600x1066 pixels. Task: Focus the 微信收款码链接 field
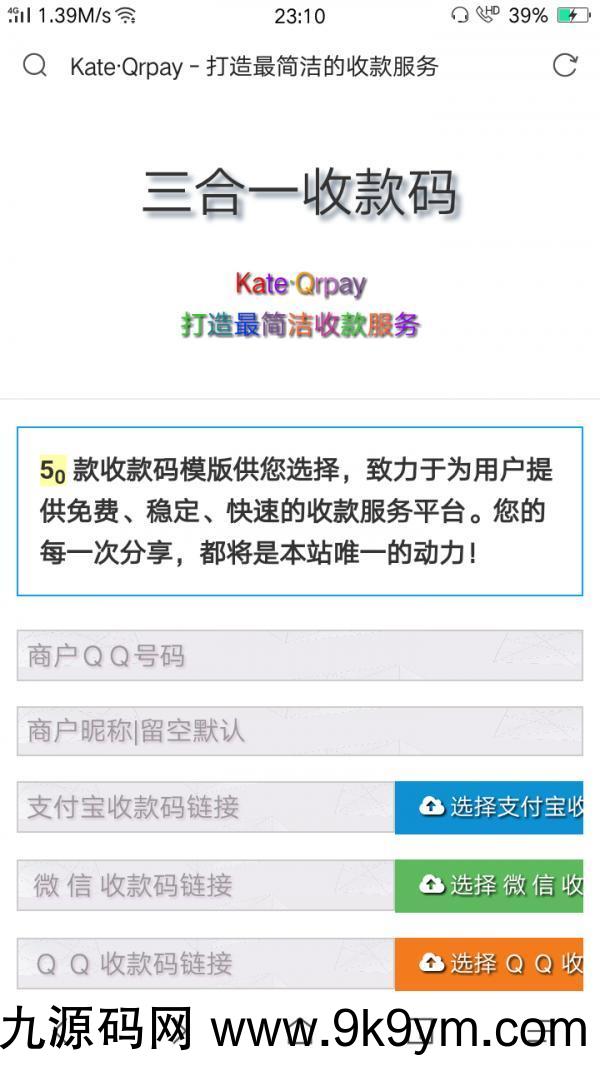coord(206,885)
